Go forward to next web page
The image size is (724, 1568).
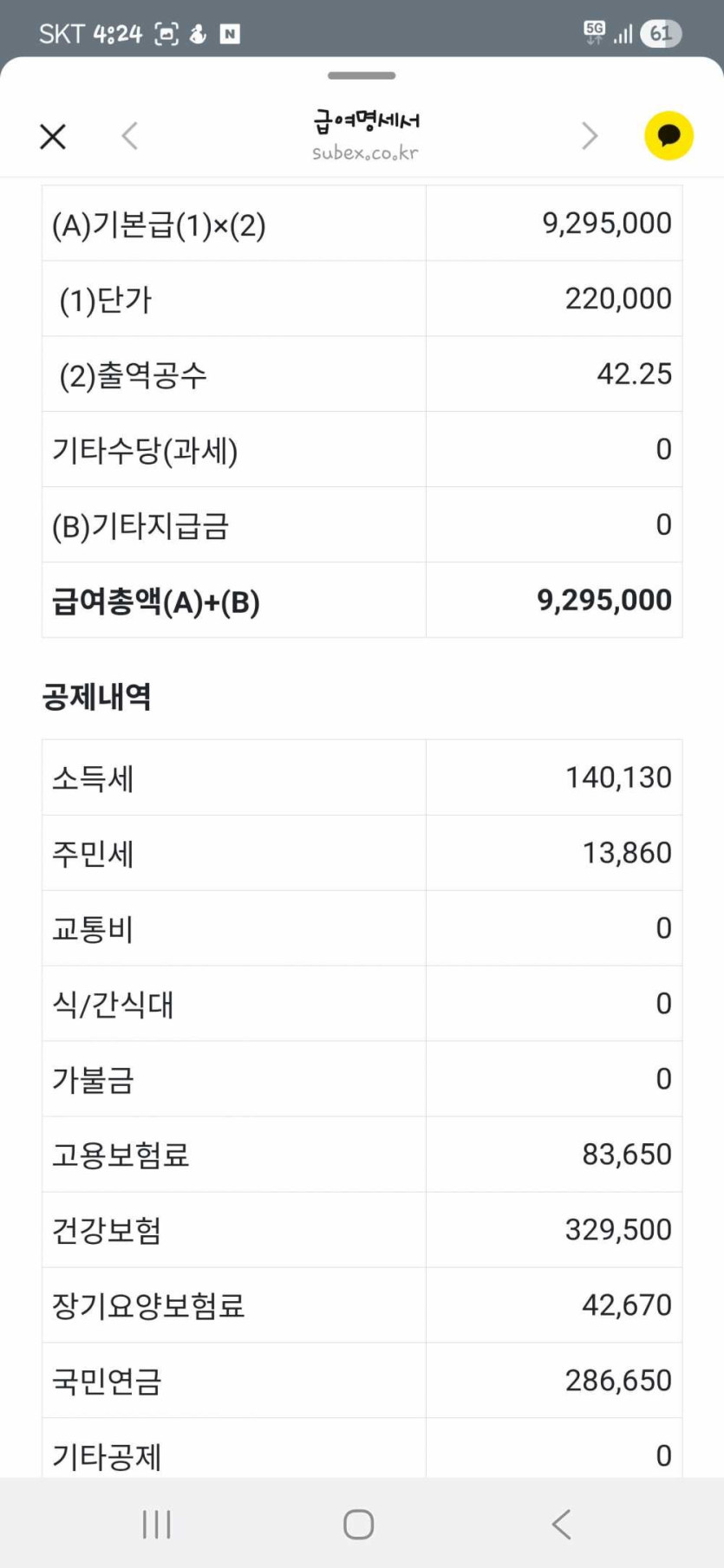point(590,136)
